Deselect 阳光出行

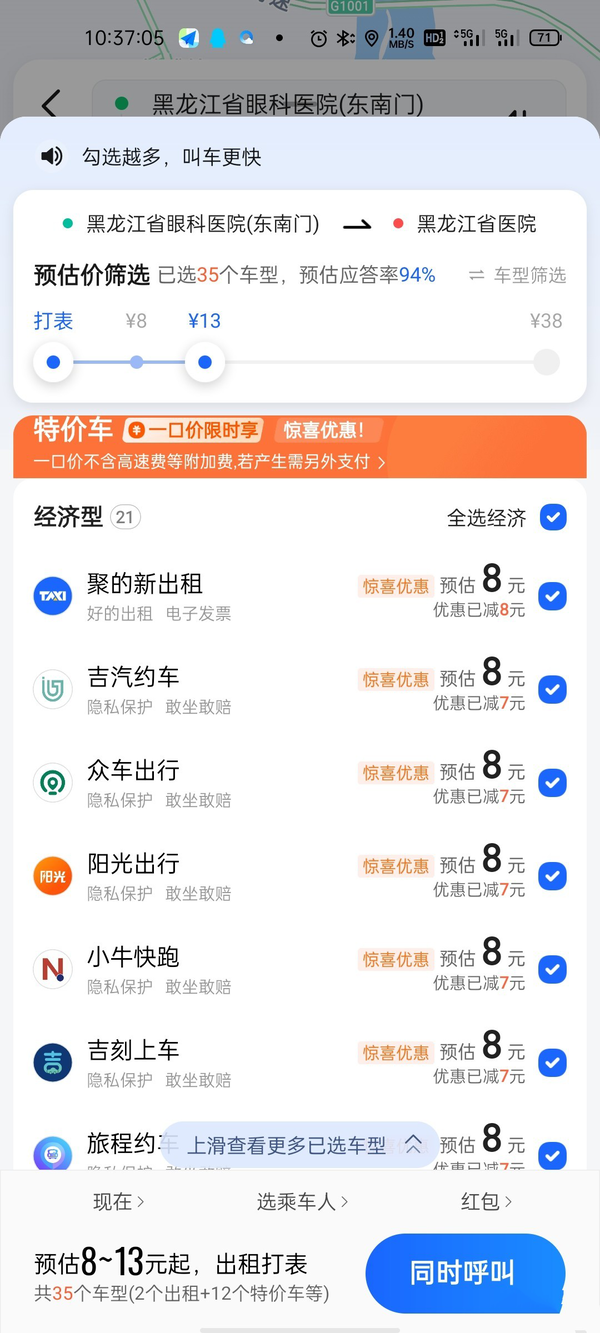tap(552, 876)
